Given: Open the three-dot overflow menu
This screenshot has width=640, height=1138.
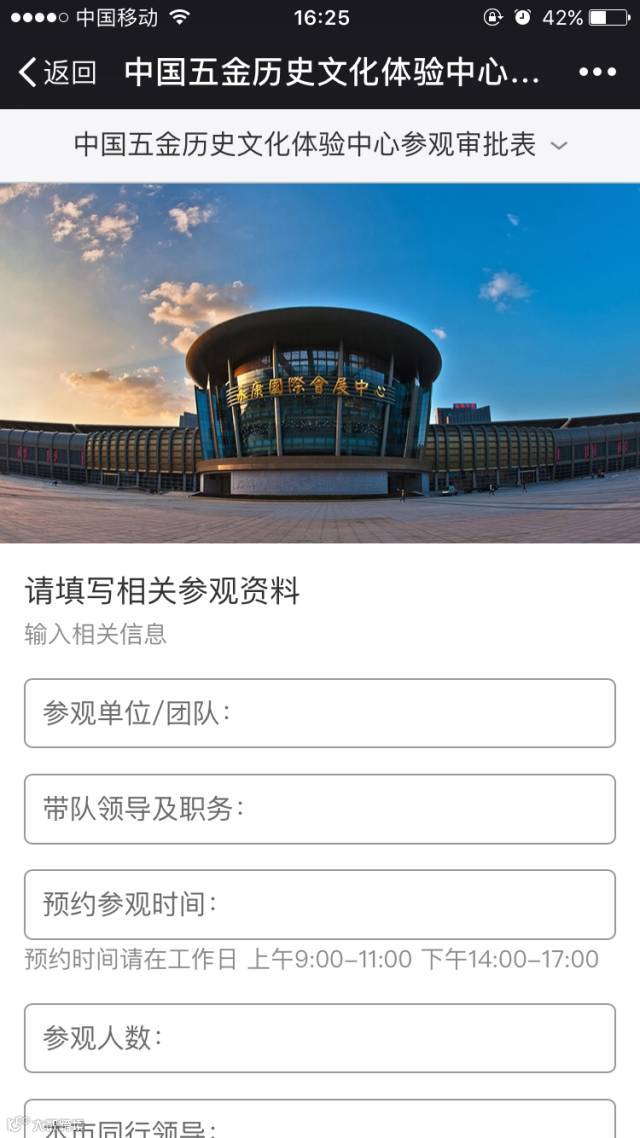Looking at the screenshot, I should pyautogui.click(x=597, y=72).
